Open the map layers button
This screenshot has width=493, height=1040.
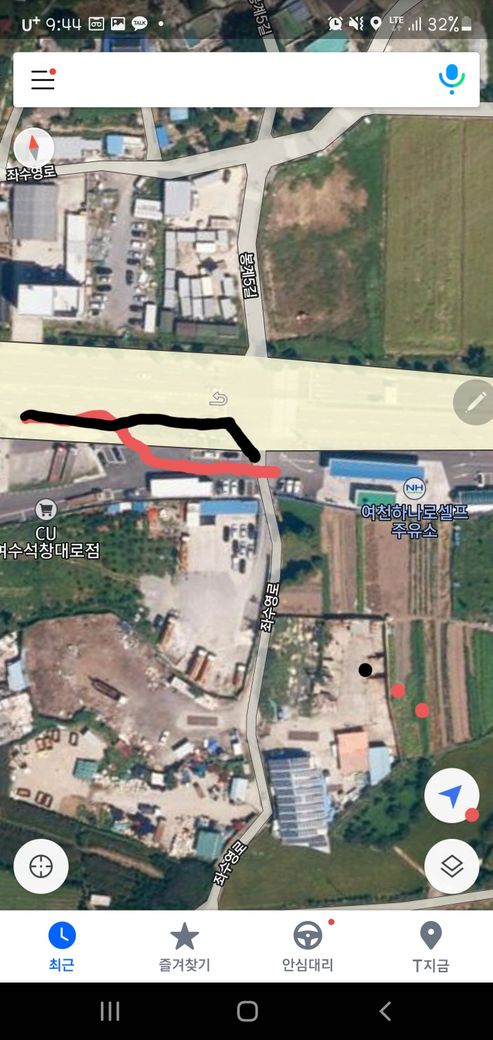point(451,866)
